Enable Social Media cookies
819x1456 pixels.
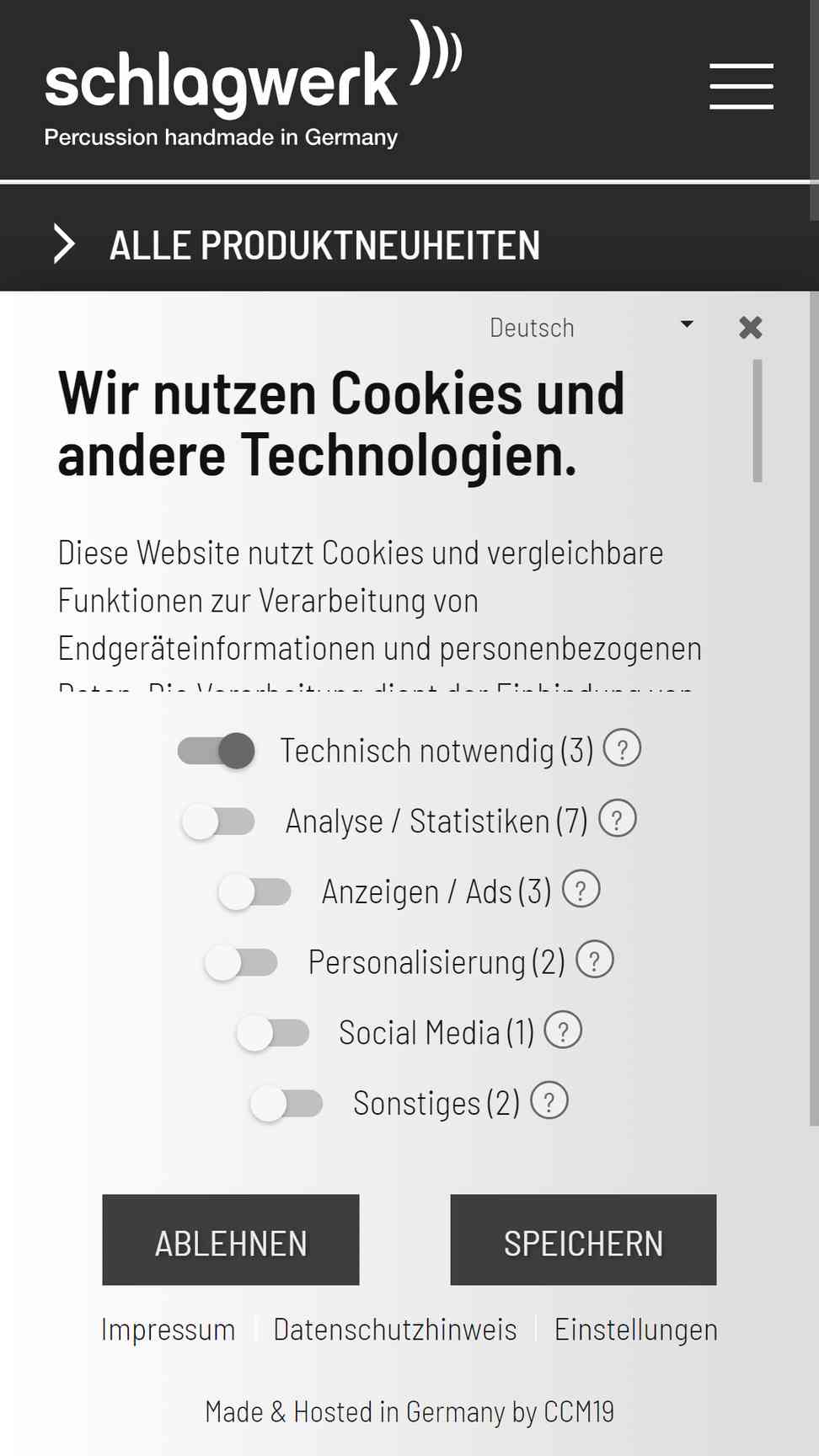[273, 1032]
